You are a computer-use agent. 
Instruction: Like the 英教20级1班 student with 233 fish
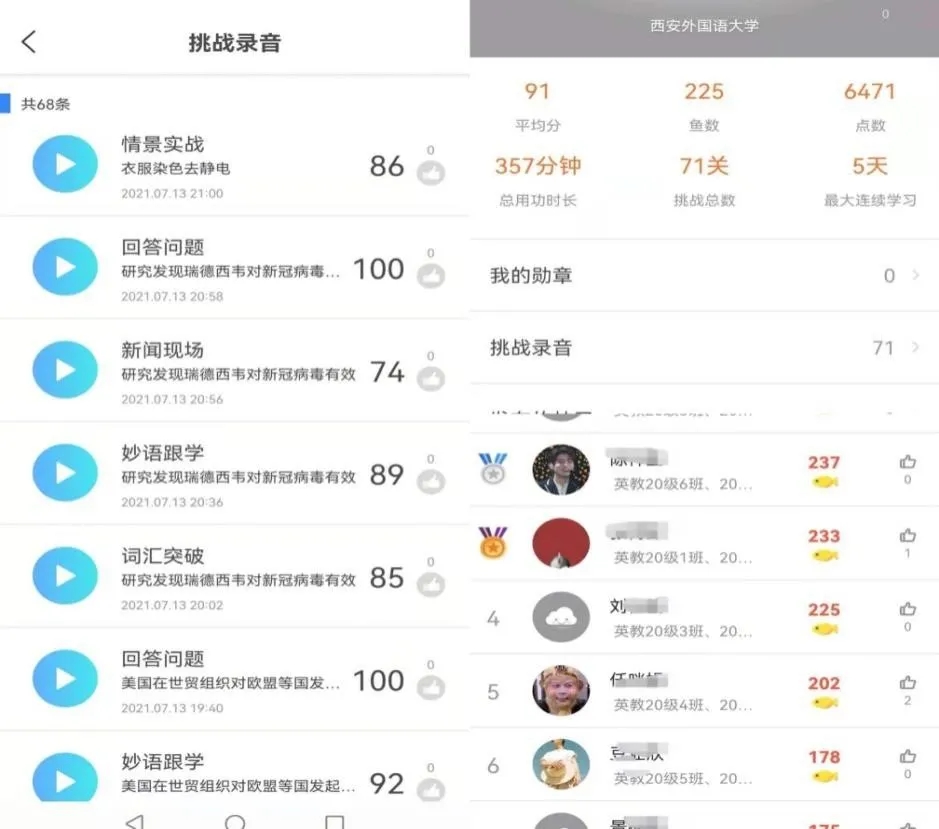pos(908,536)
